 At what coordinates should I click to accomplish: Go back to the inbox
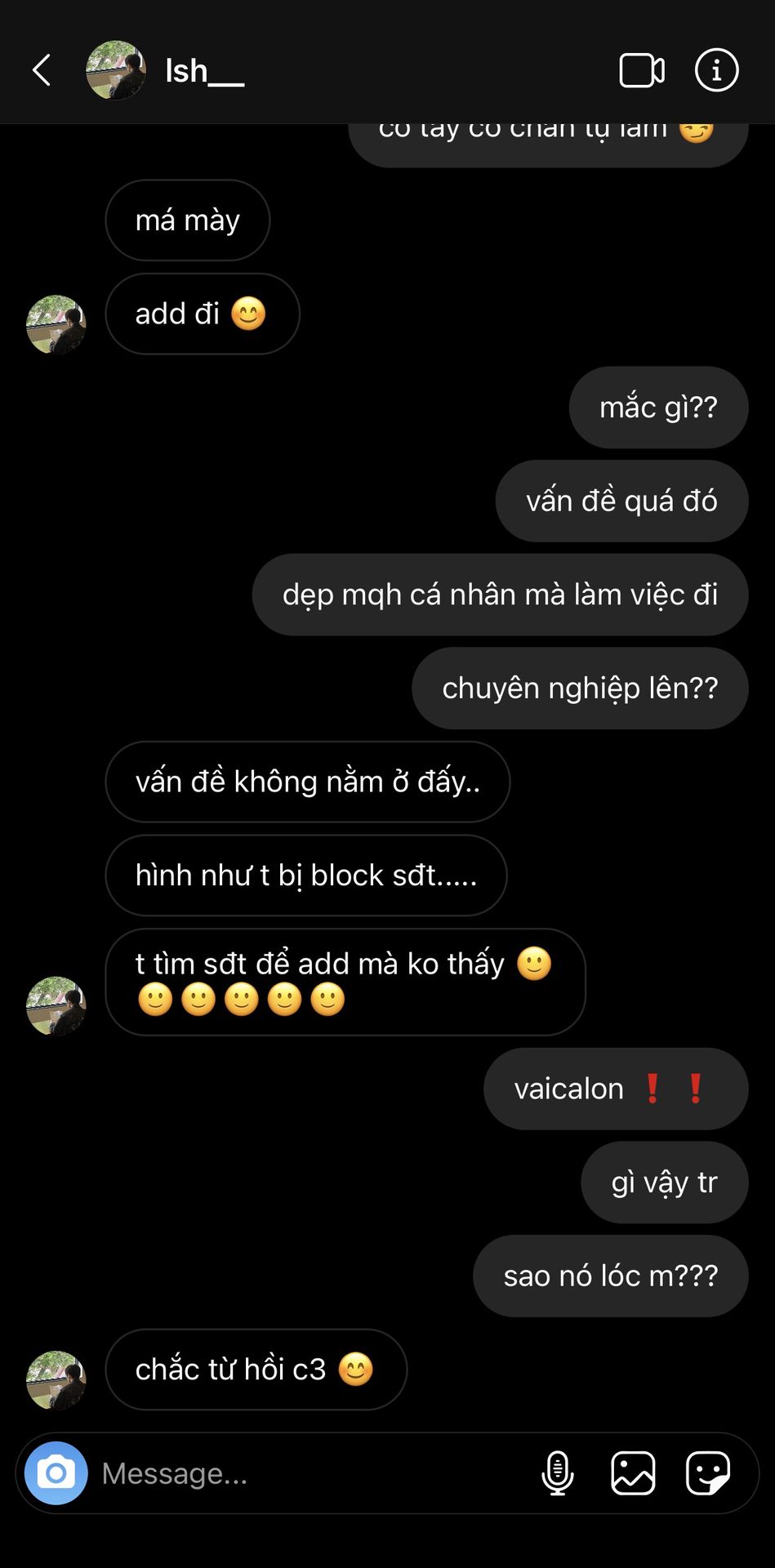pos(42,70)
